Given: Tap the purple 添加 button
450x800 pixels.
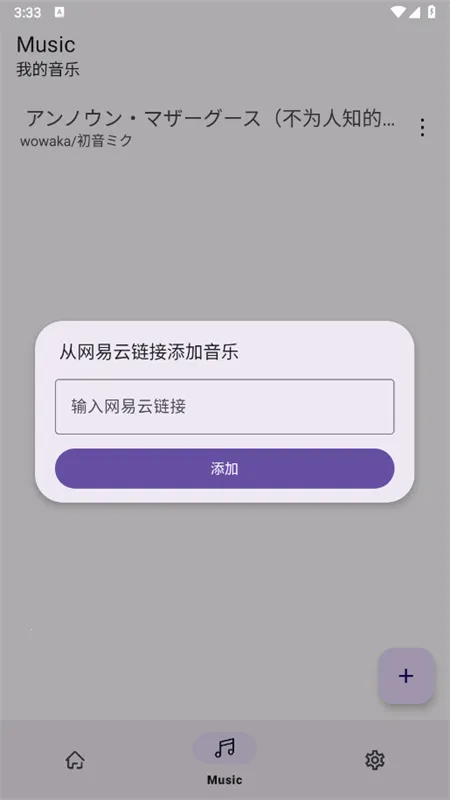Looking at the screenshot, I should pyautogui.click(x=224, y=468).
